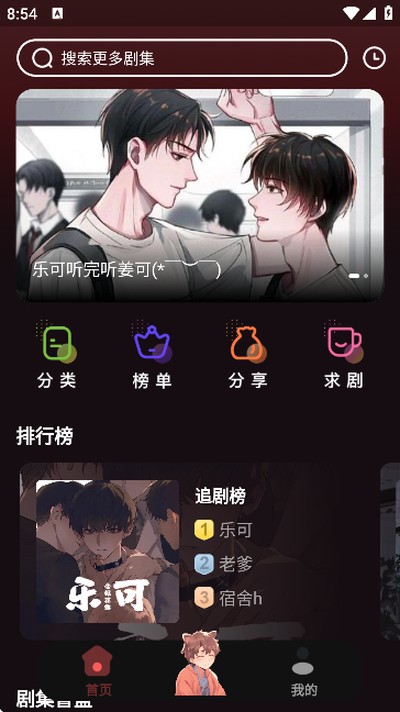Switch to the 我的 profile tab
The image size is (400, 712).
click(303, 672)
